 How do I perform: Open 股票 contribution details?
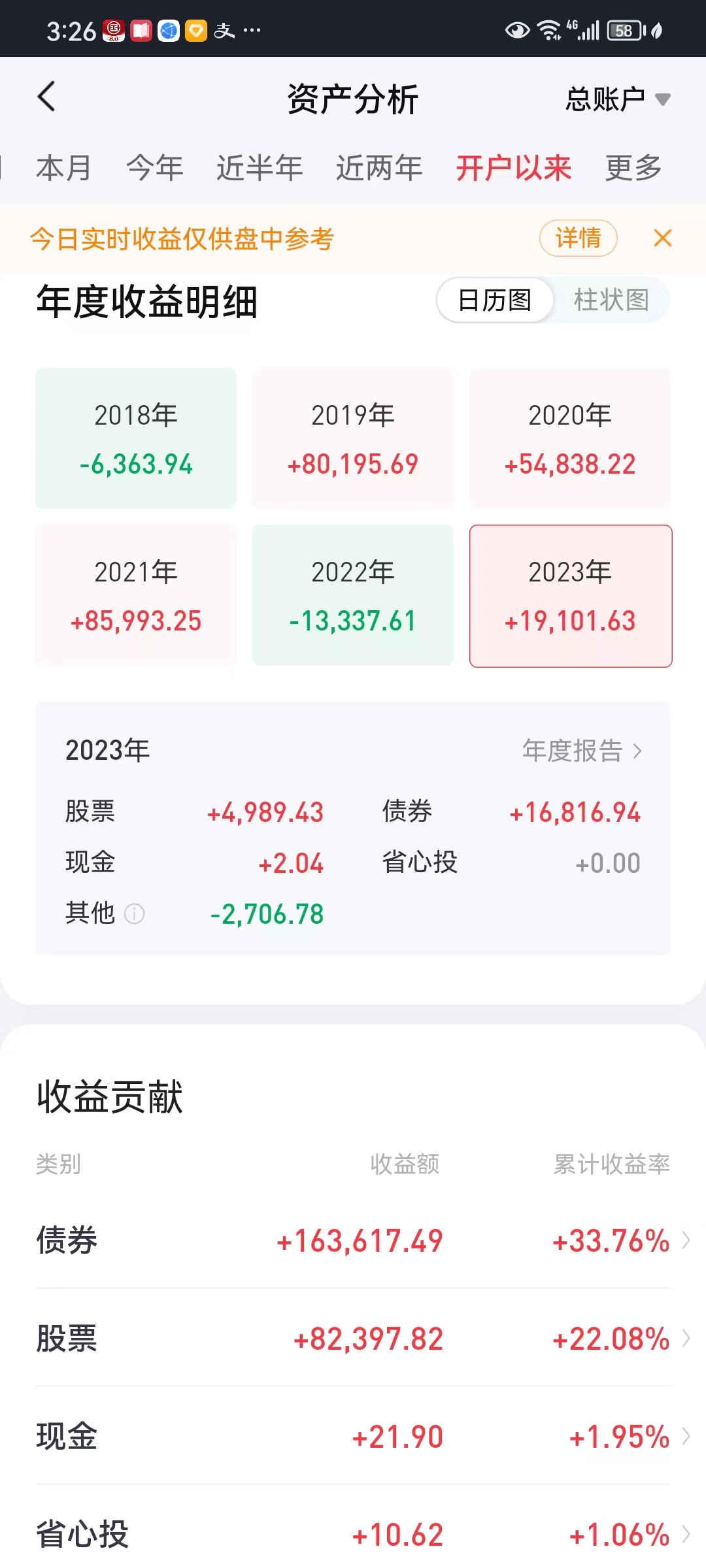[353, 1338]
